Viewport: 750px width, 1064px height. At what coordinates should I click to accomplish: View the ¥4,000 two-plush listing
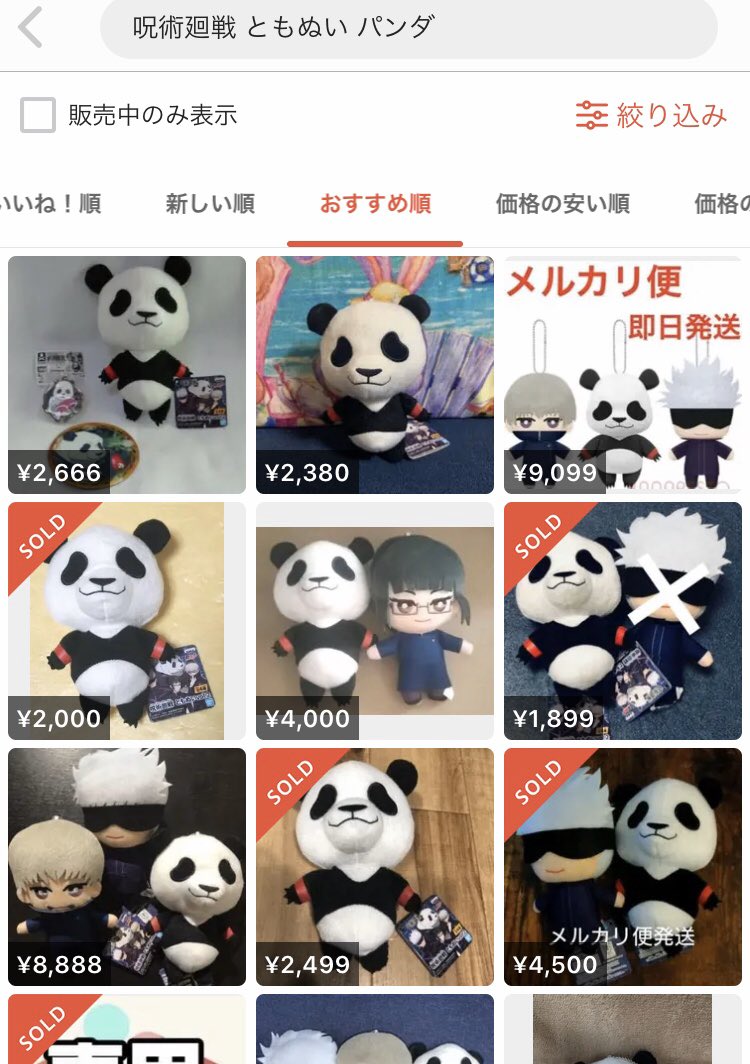click(375, 621)
